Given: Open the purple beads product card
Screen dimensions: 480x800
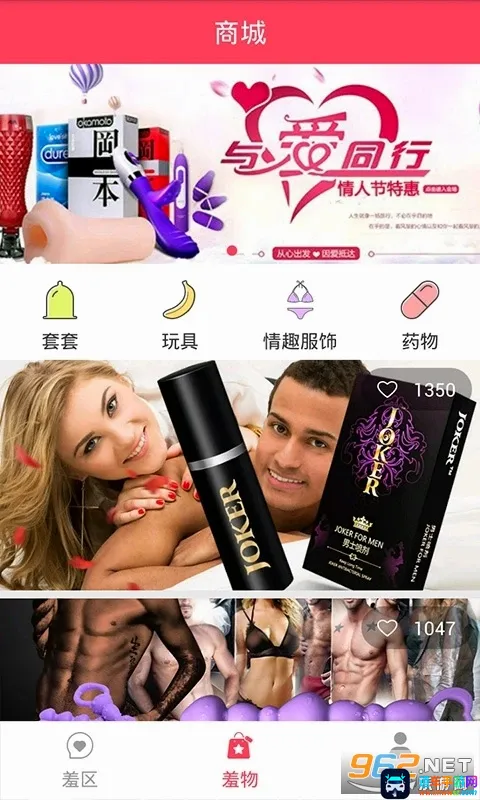Looking at the screenshot, I should (x=240, y=659).
